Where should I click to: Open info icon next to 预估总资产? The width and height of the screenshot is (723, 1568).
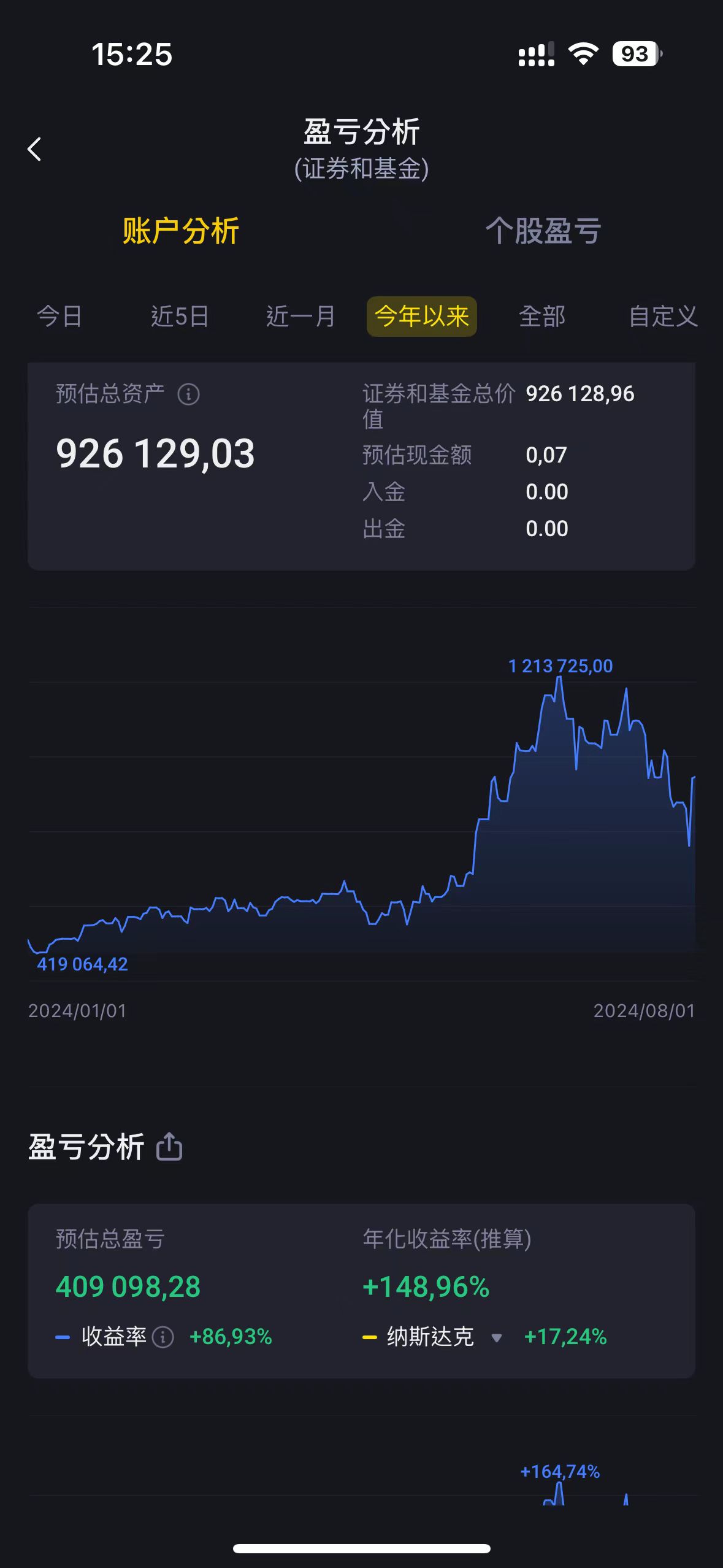coord(188,394)
